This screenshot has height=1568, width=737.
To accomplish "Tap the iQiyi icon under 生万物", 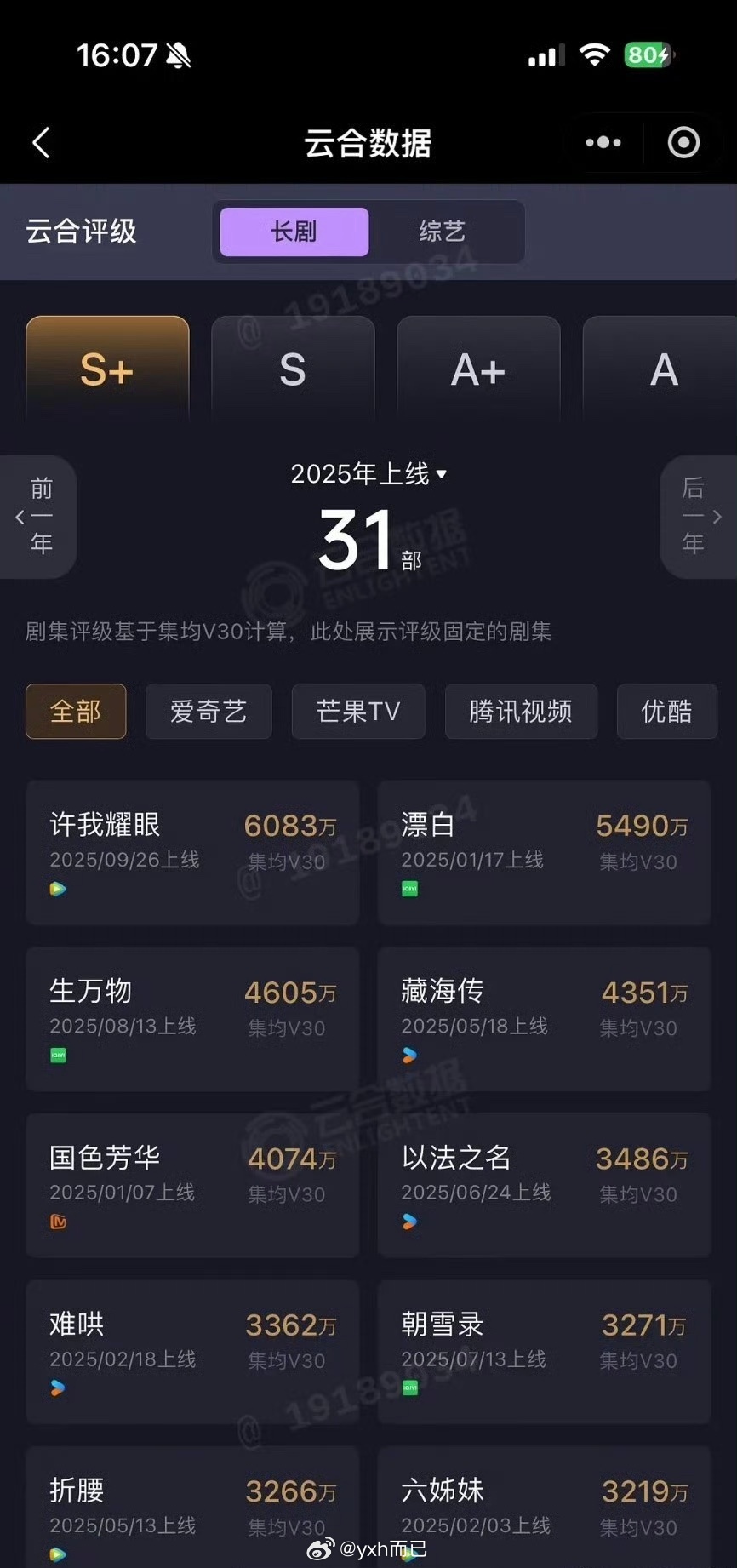I will coord(57,1056).
